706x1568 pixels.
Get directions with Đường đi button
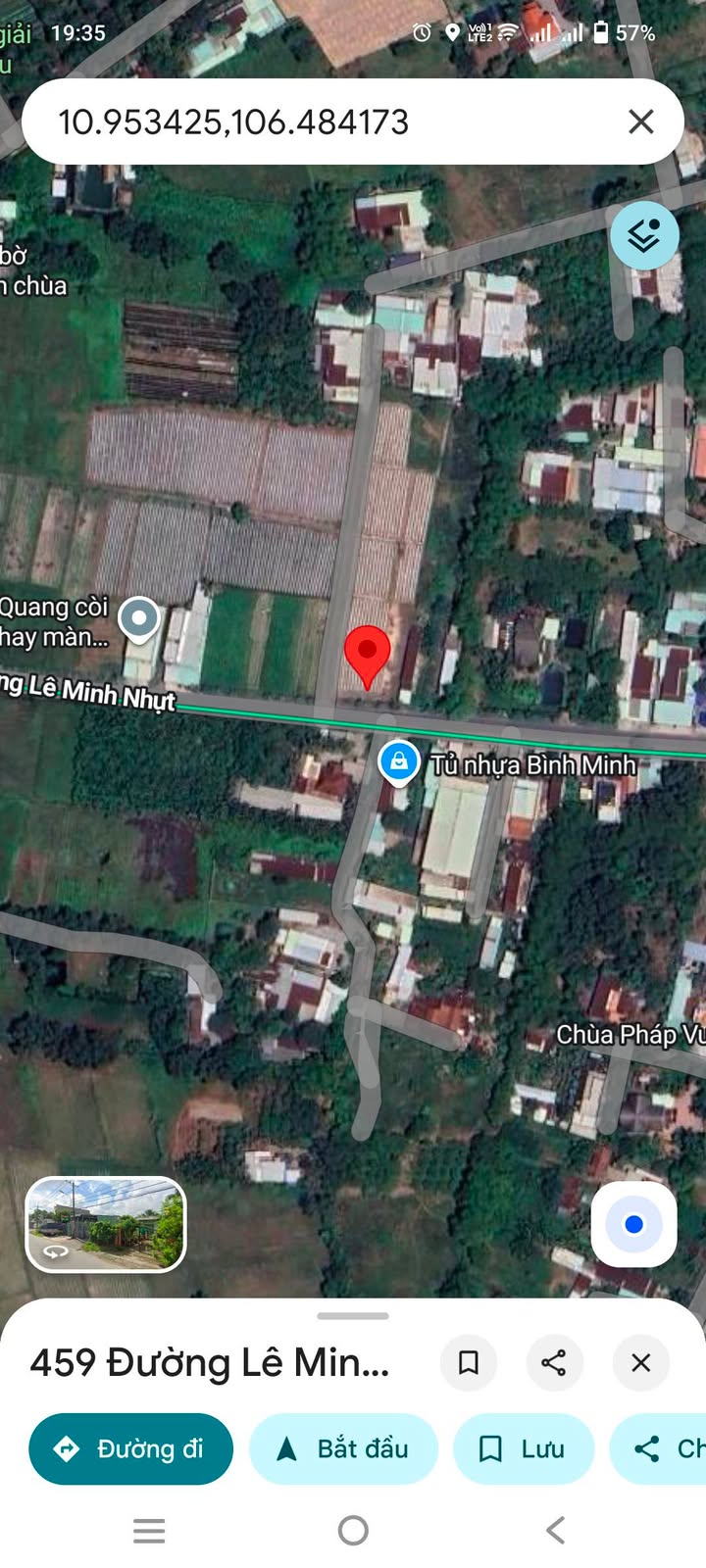(x=131, y=1448)
